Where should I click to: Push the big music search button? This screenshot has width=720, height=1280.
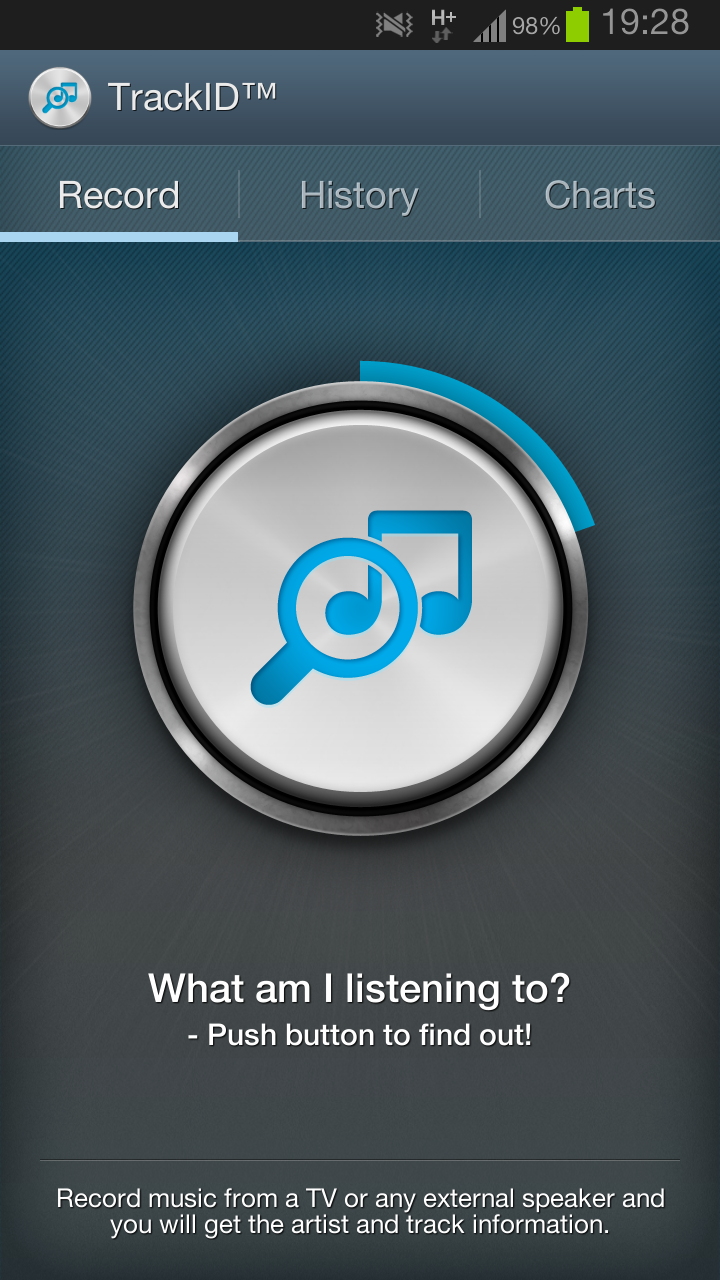(x=360, y=608)
